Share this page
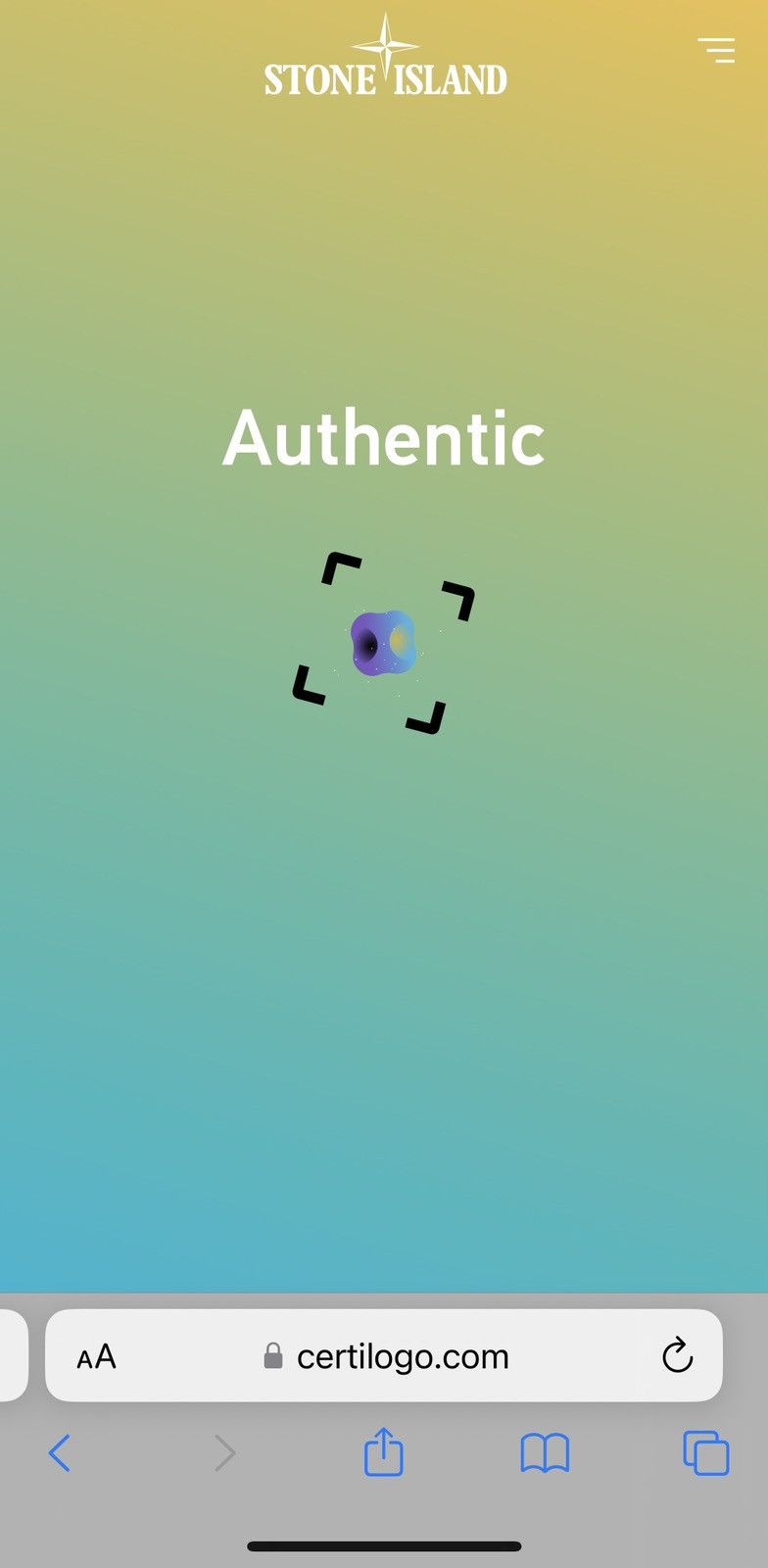Viewport: 768px width, 1568px height. coord(383,1451)
